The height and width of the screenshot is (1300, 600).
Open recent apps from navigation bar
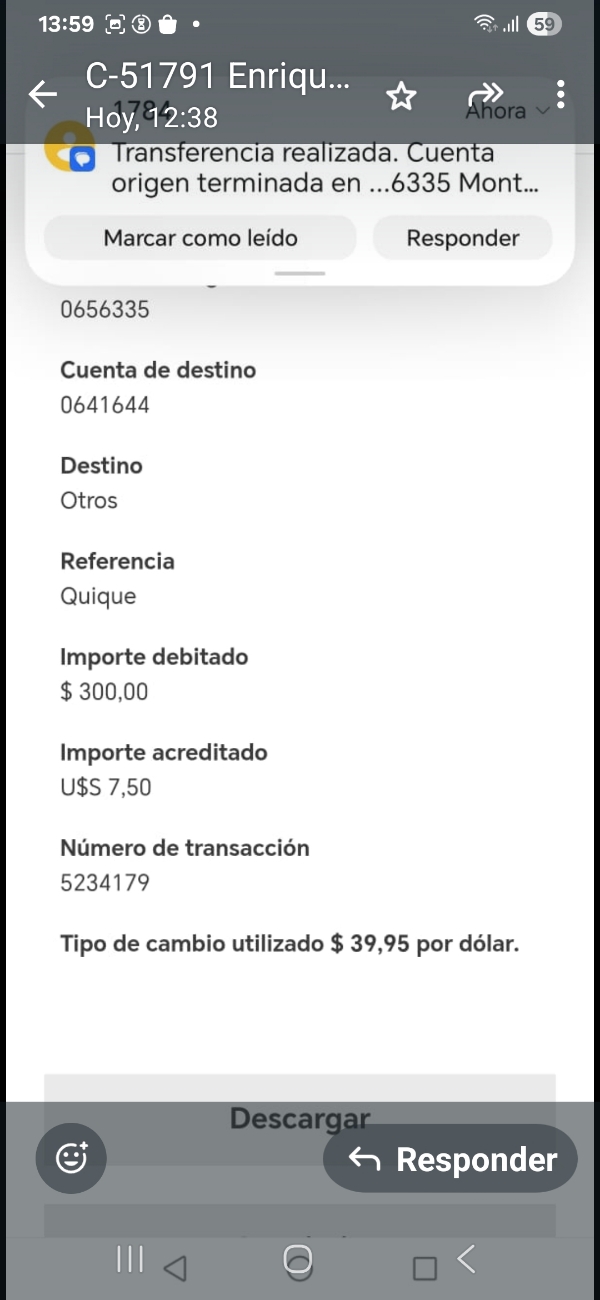130,1260
